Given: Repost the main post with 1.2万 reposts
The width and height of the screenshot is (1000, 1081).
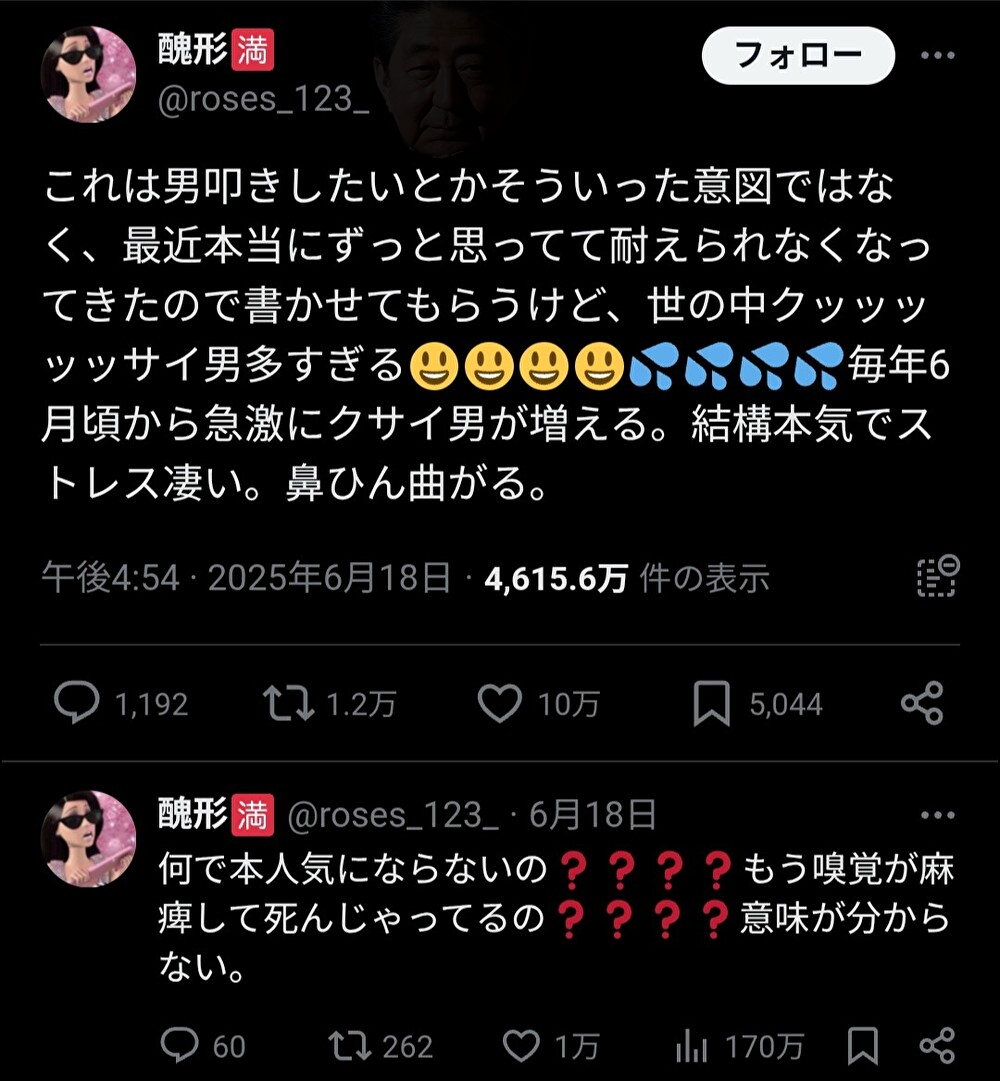Looking at the screenshot, I should (x=288, y=704).
